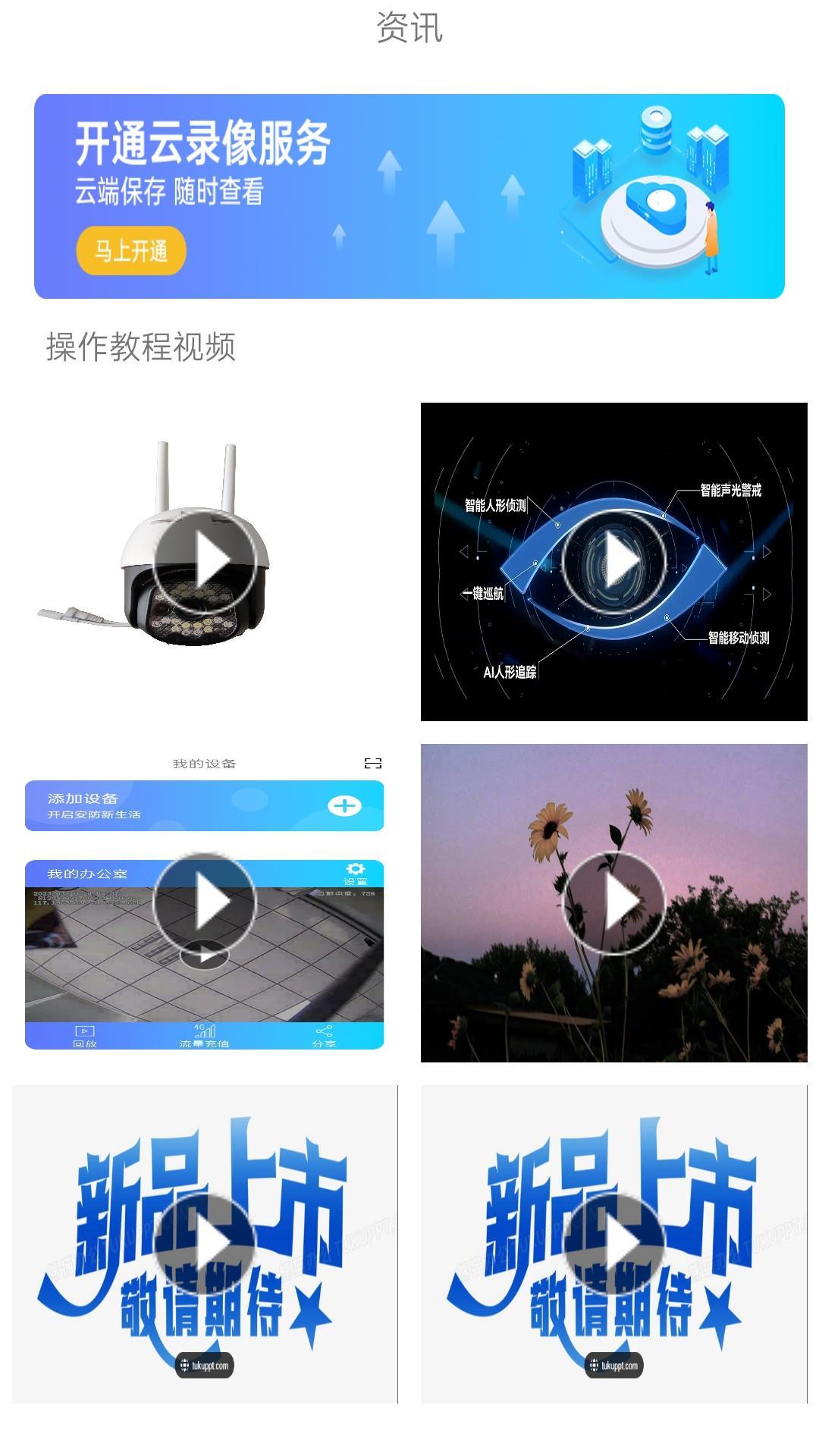
Task: Click the 操作教程视频 section header
Action: pyautogui.click(x=141, y=346)
